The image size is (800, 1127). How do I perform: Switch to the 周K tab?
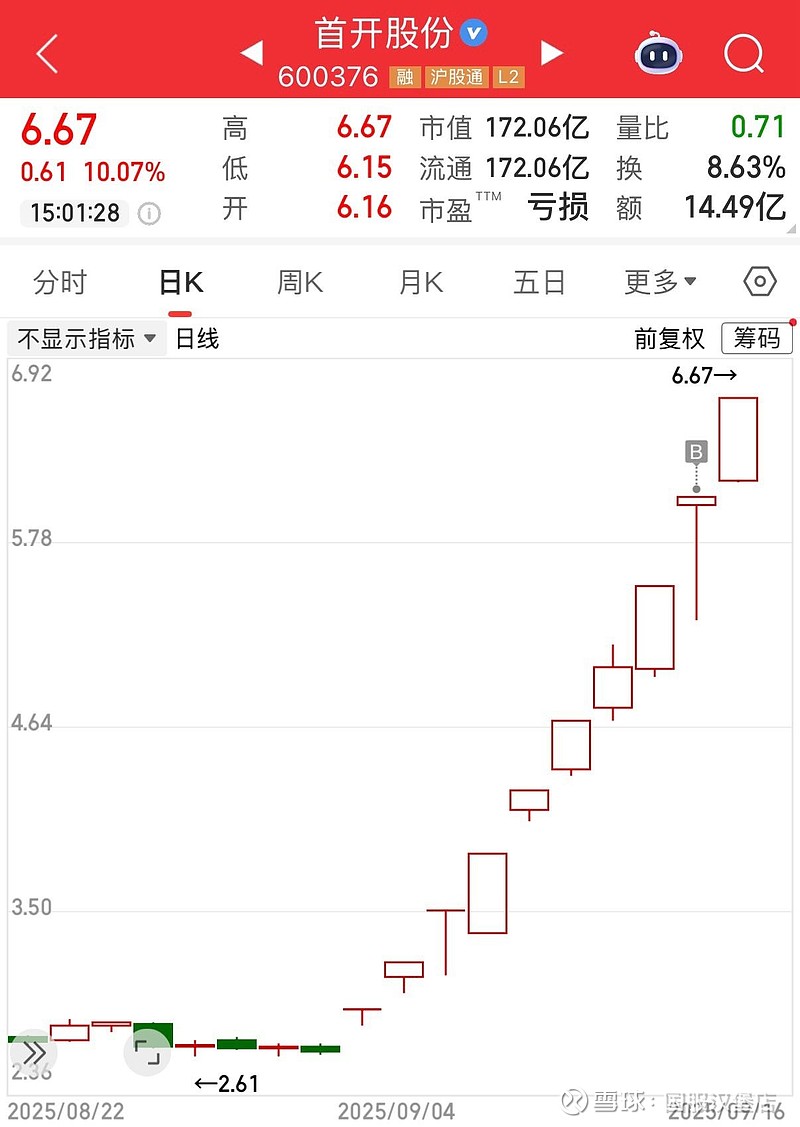300,282
